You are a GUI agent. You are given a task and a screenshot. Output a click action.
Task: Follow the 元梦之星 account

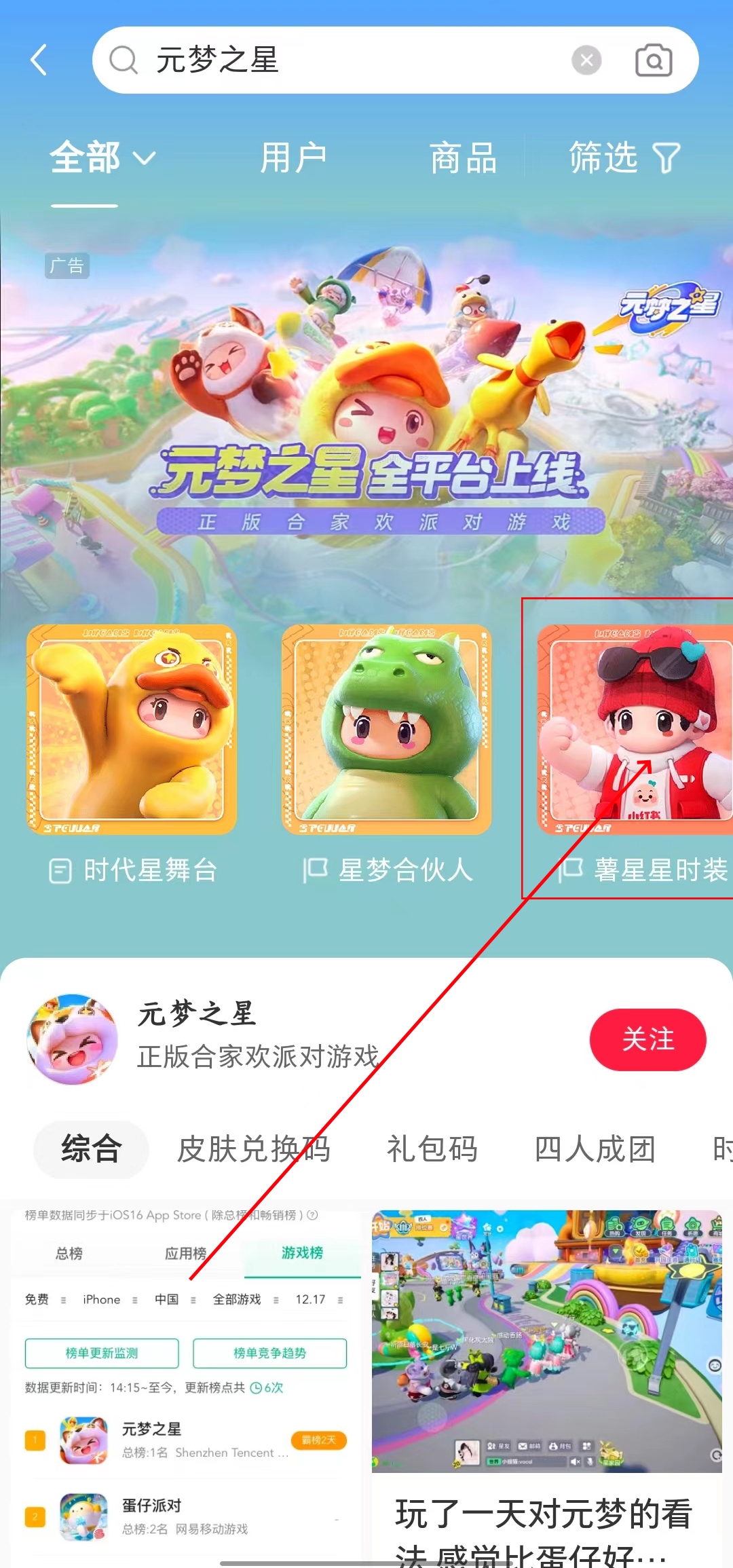(647, 1039)
